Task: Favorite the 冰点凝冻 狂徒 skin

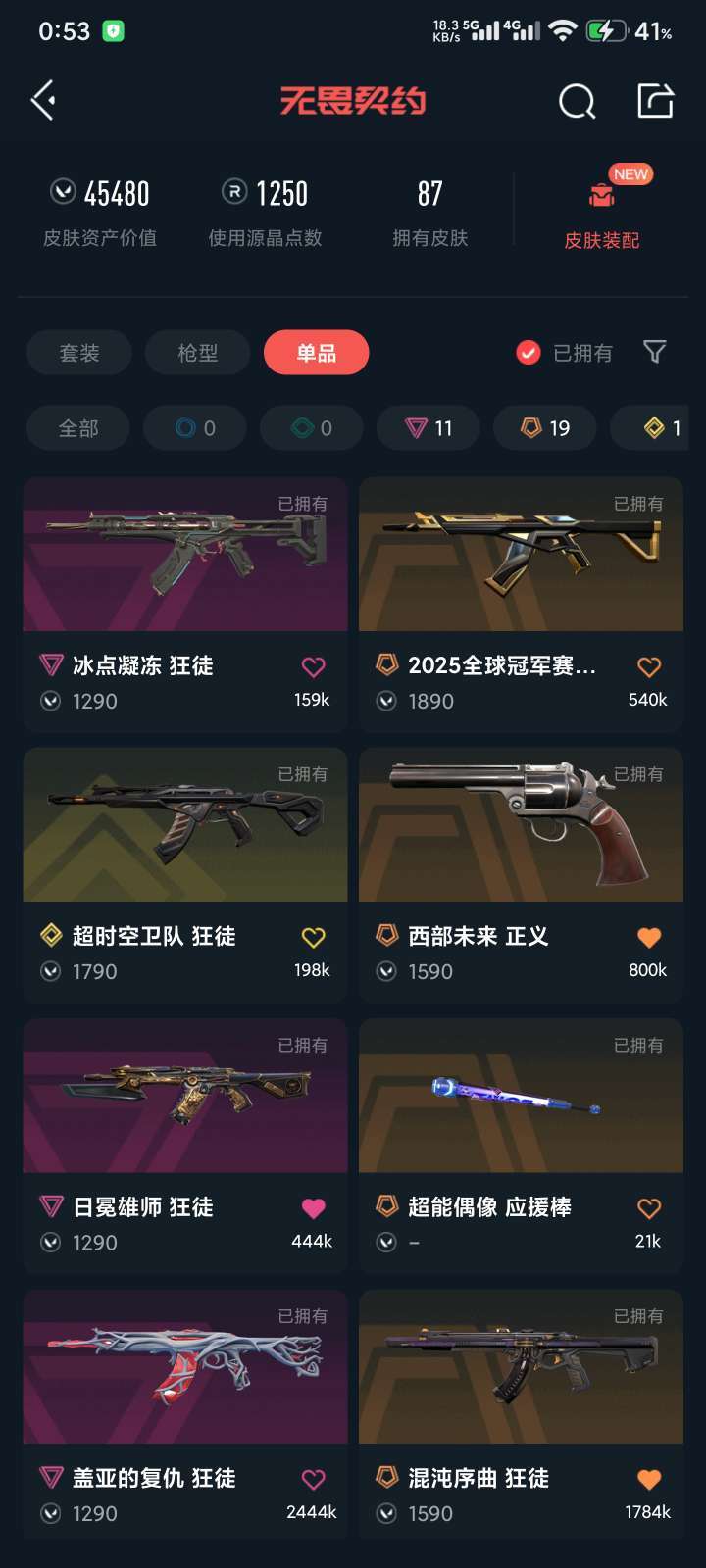Action: [312, 665]
